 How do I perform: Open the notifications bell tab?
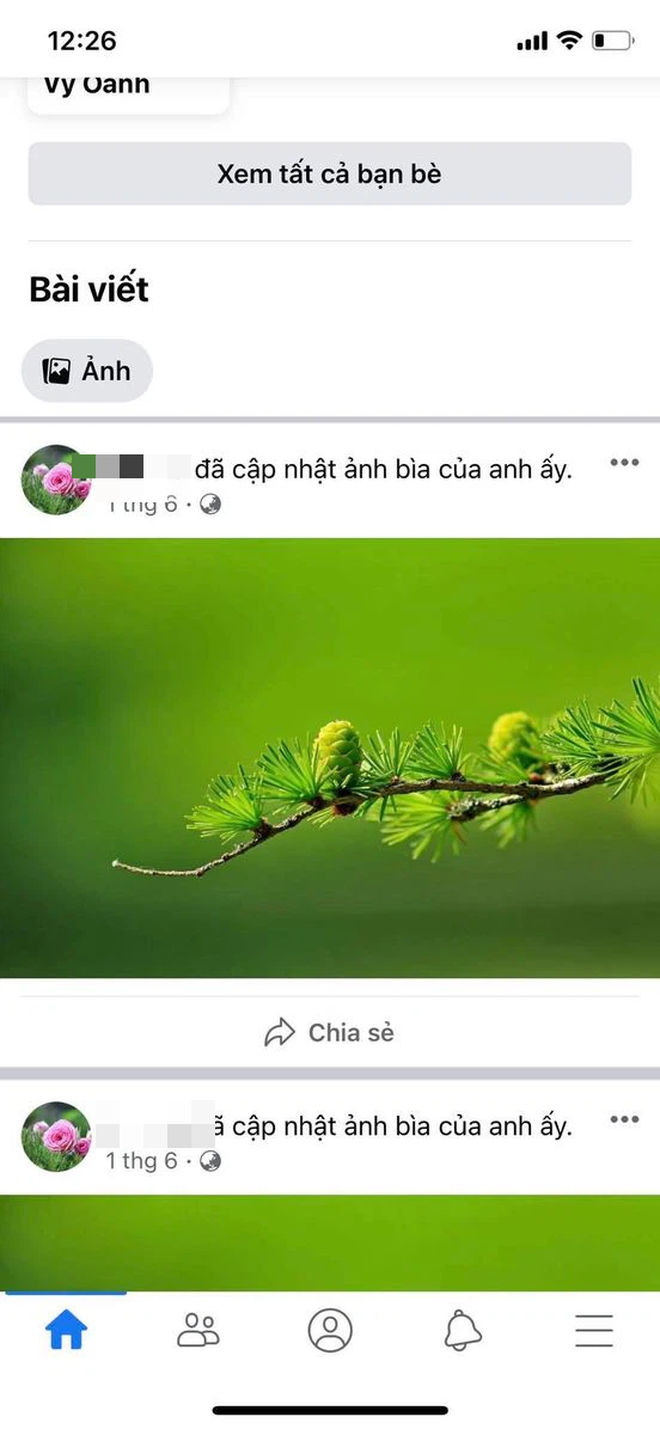pos(462,1331)
